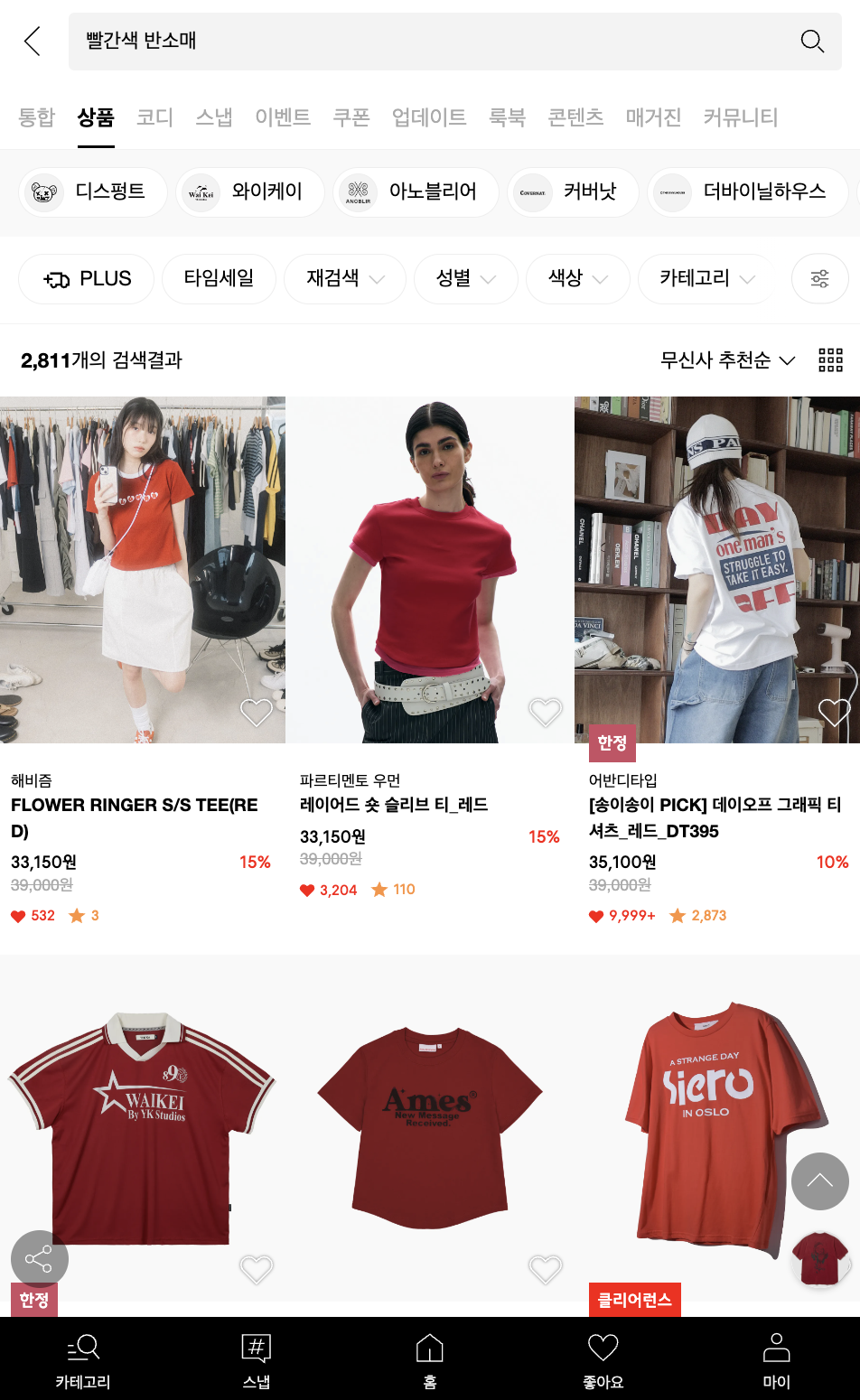Go to the 좋아요 bottom tab
Image resolution: width=860 pixels, height=1400 pixels.
click(603, 1359)
